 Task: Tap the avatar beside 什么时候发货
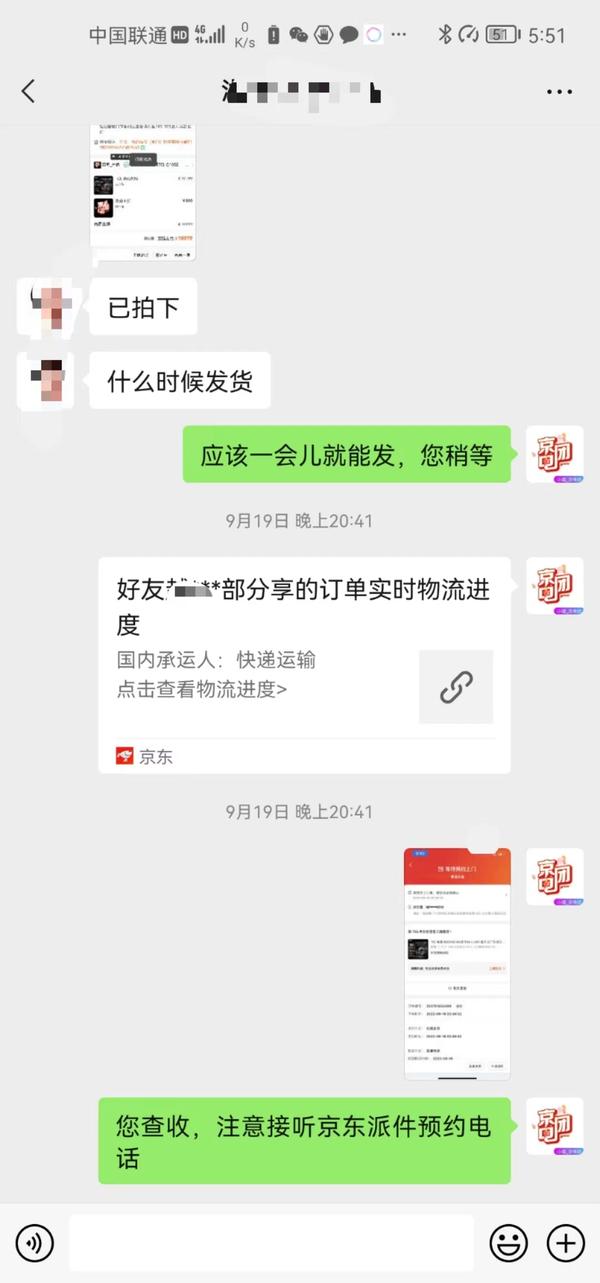46,381
